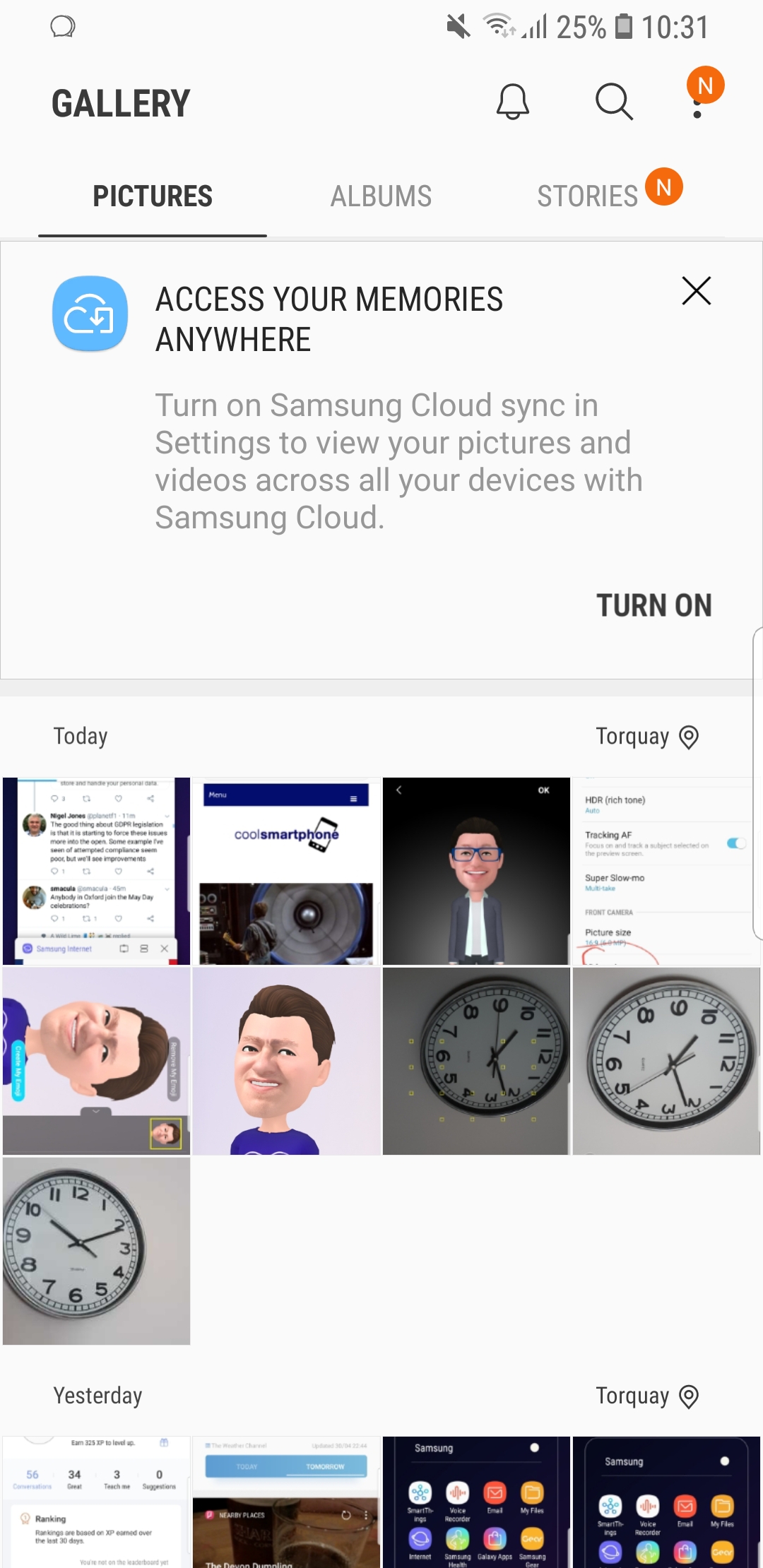Open the upright clock photo
This screenshot has height=1568, width=763.
[96, 1251]
